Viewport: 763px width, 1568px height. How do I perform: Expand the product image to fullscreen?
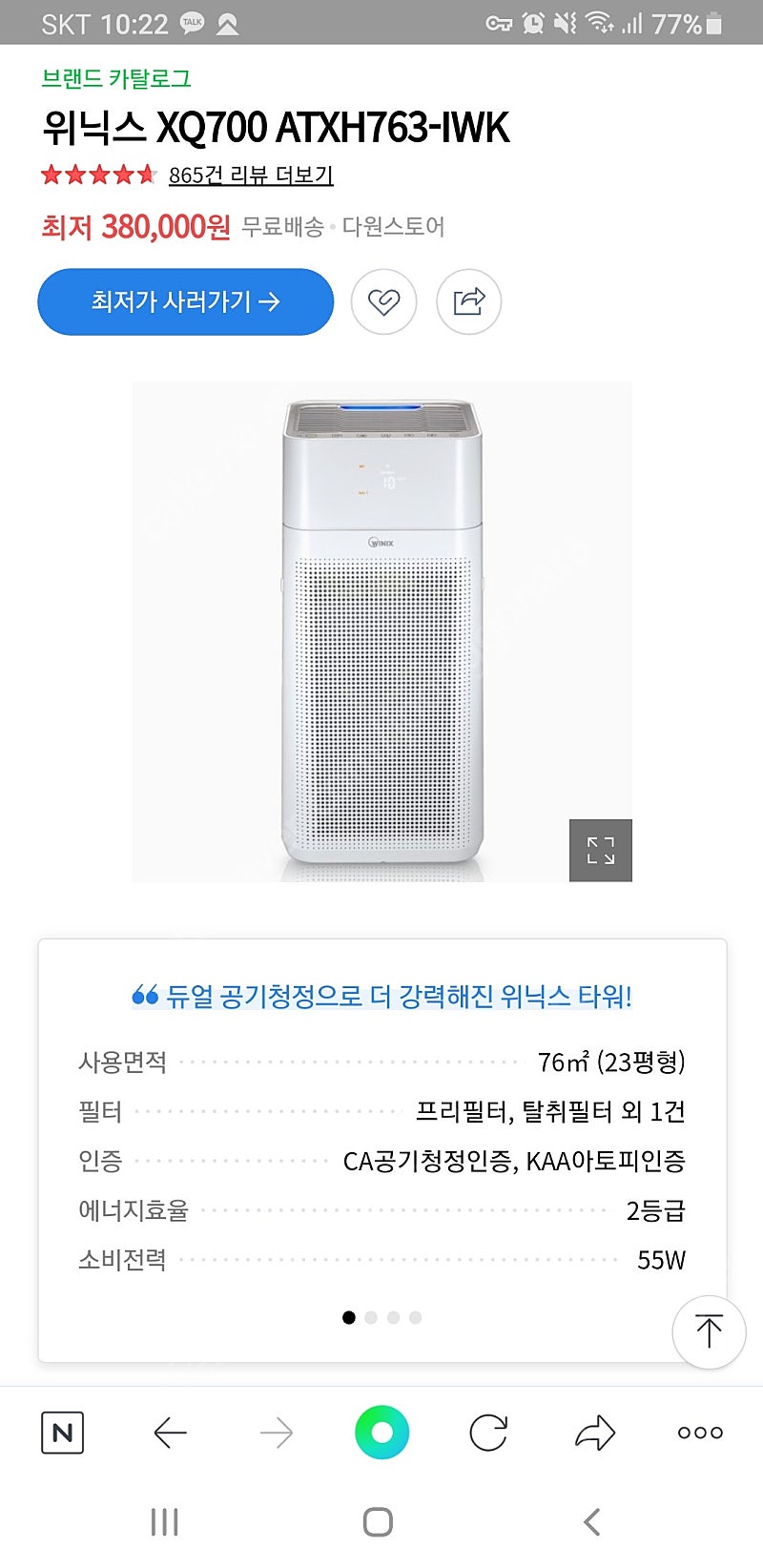click(x=600, y=850)
